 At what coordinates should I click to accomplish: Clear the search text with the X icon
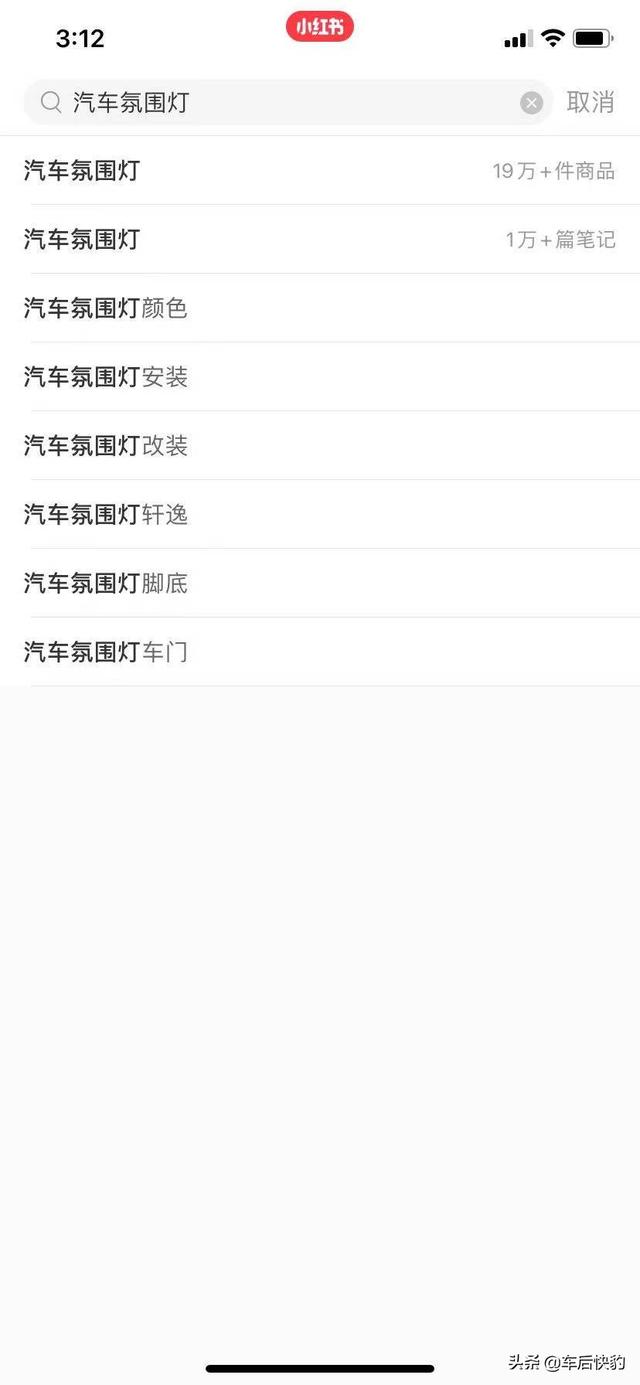coord(532,103)
